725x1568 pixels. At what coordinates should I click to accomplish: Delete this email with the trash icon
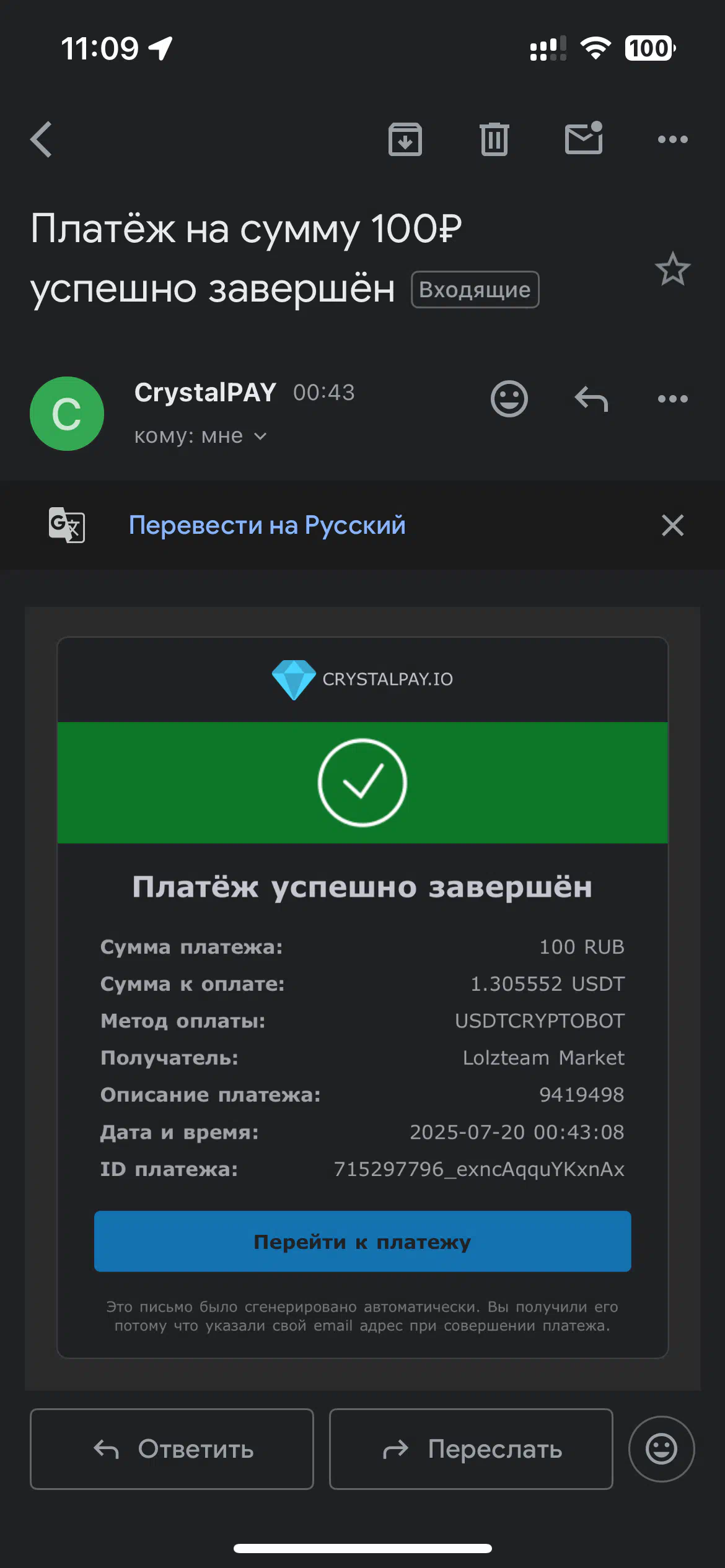click(x=494, y=139)
